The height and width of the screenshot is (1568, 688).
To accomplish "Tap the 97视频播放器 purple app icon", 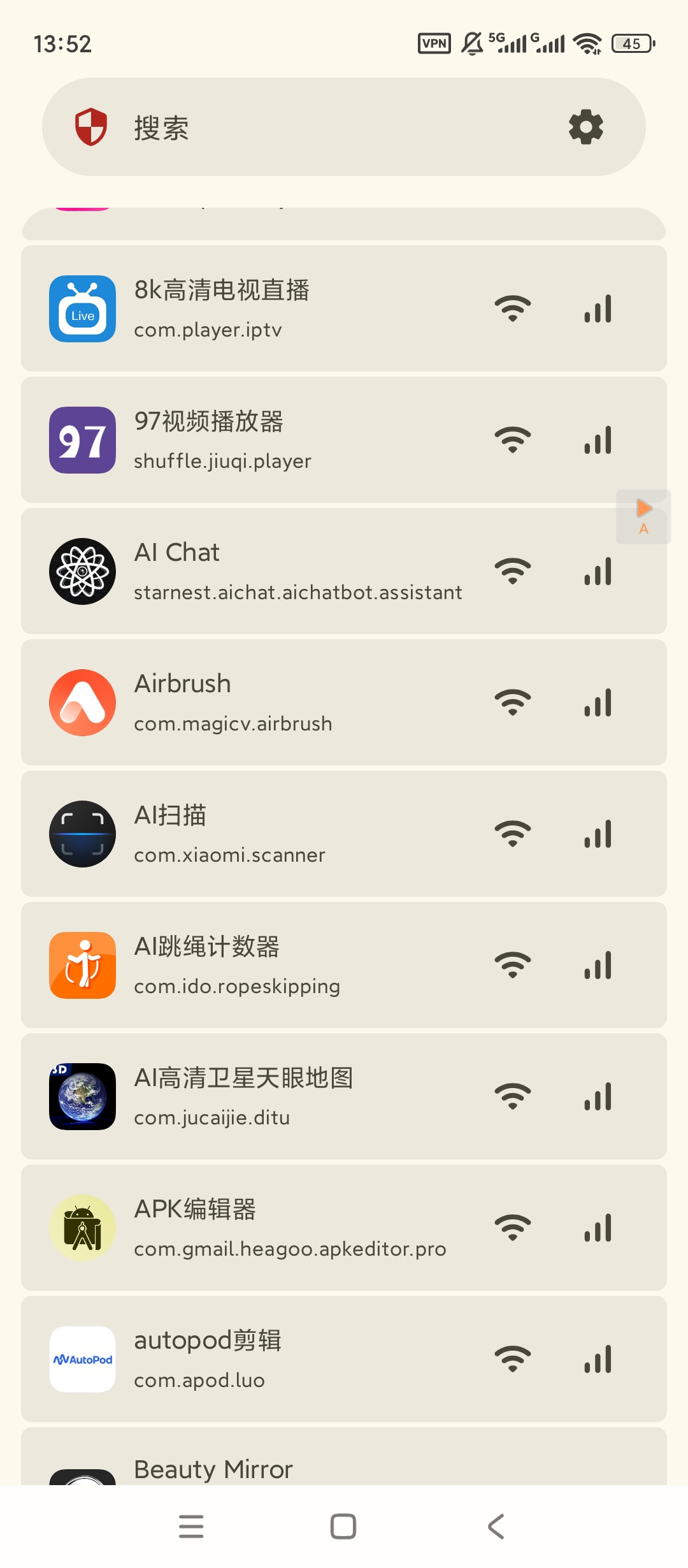I will (82, 440).
